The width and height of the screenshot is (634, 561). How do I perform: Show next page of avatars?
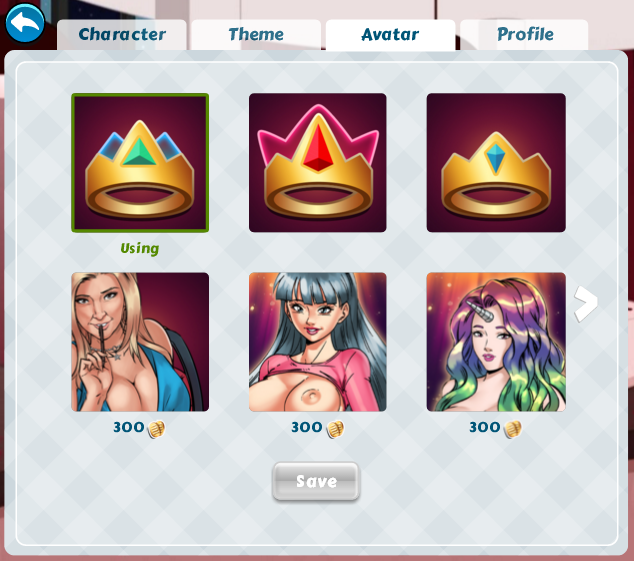tap(586, 304)
